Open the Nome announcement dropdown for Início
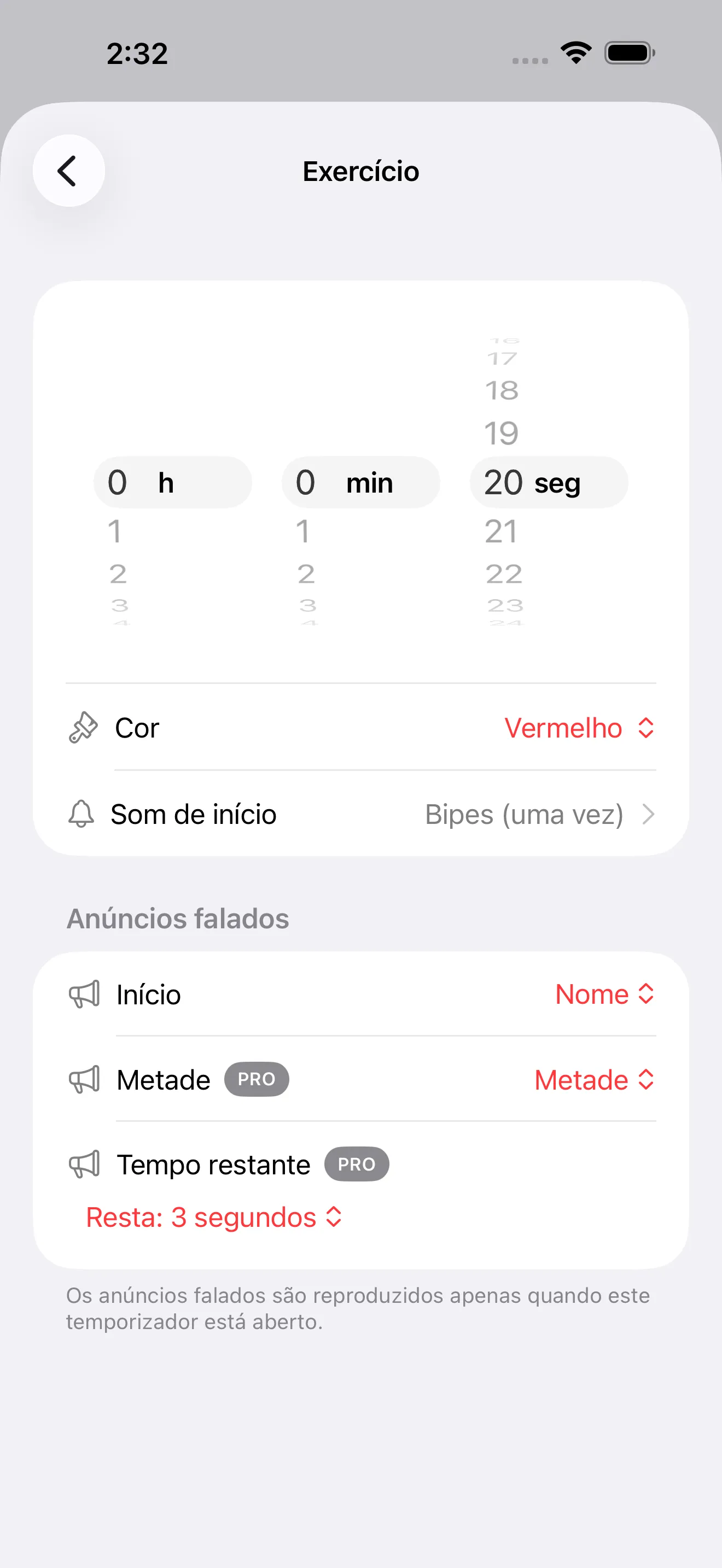The height and width of the screenshot is (1568, 722). click(x=604, y=993)
